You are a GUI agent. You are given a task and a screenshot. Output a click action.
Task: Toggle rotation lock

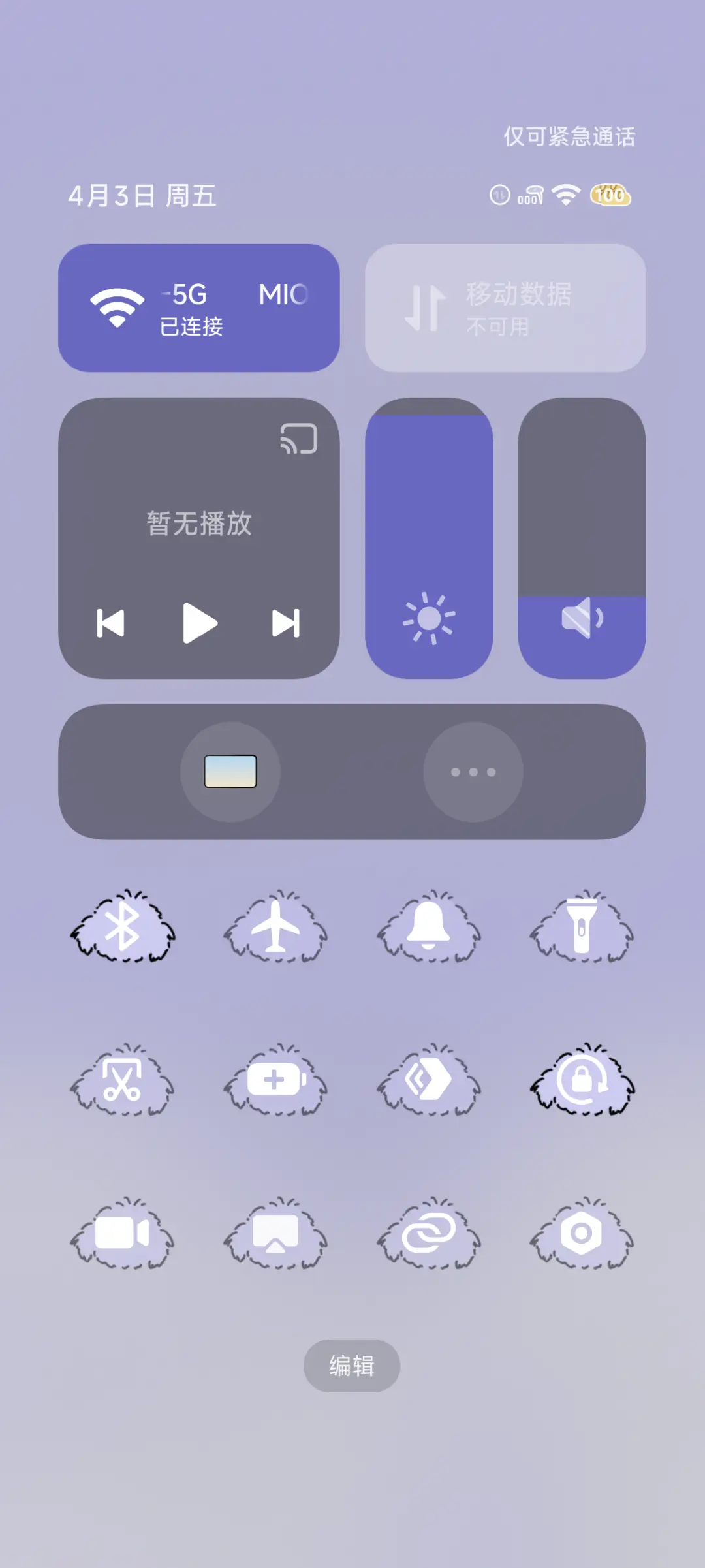click(x=581, y=1084)
